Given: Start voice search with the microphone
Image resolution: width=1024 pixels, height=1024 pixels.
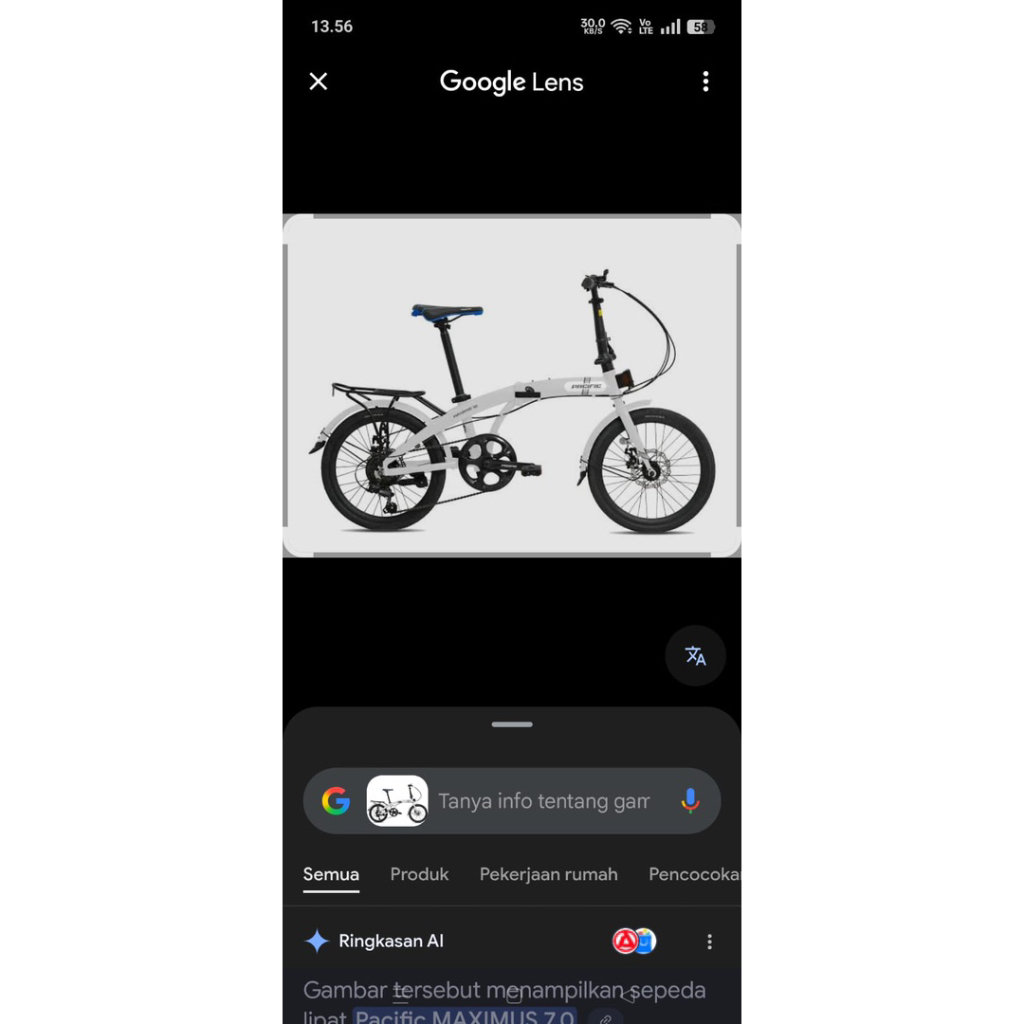Looking at the screenshot, I should 690,801.
